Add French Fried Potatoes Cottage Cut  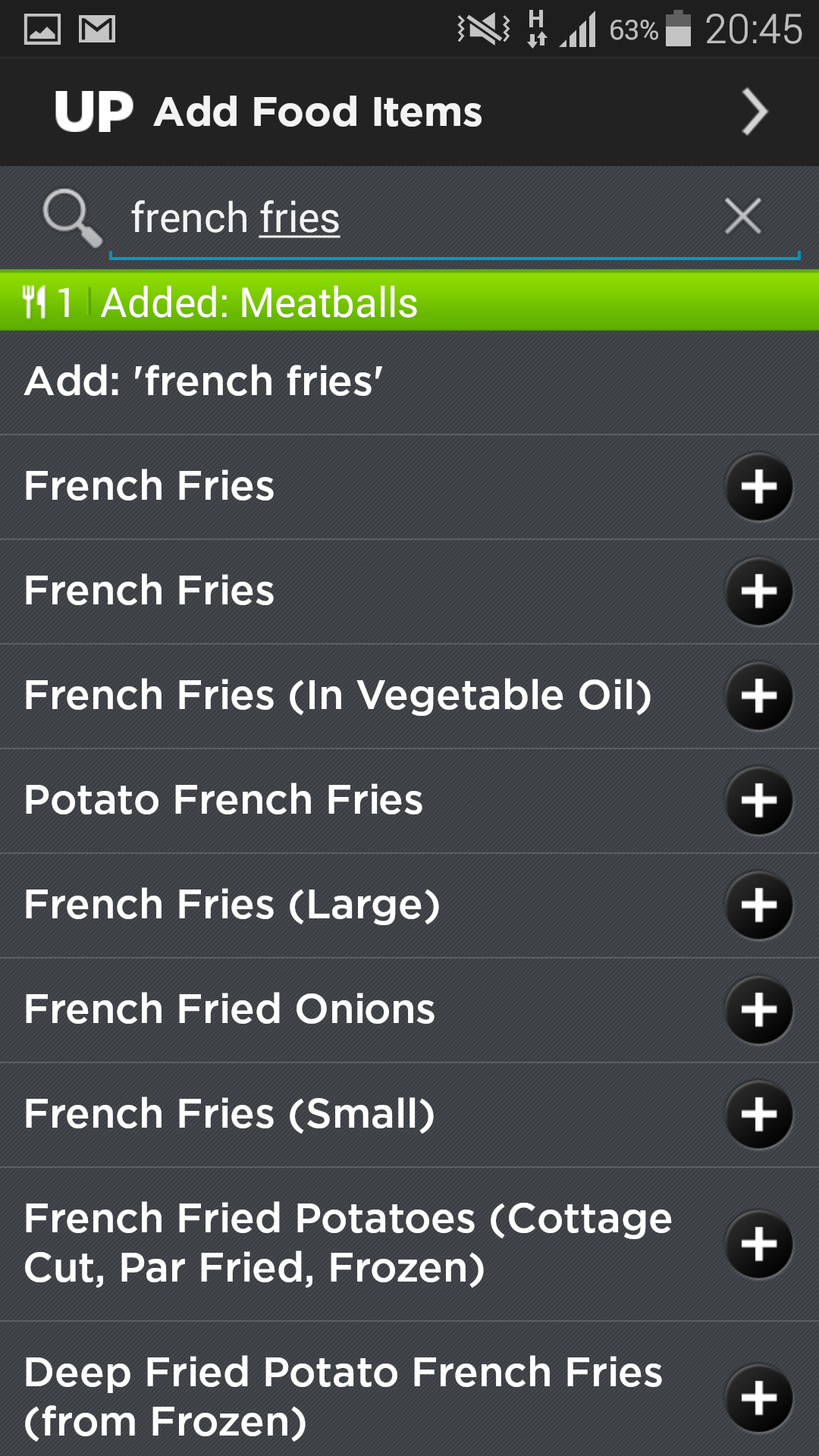point(759,1244)
